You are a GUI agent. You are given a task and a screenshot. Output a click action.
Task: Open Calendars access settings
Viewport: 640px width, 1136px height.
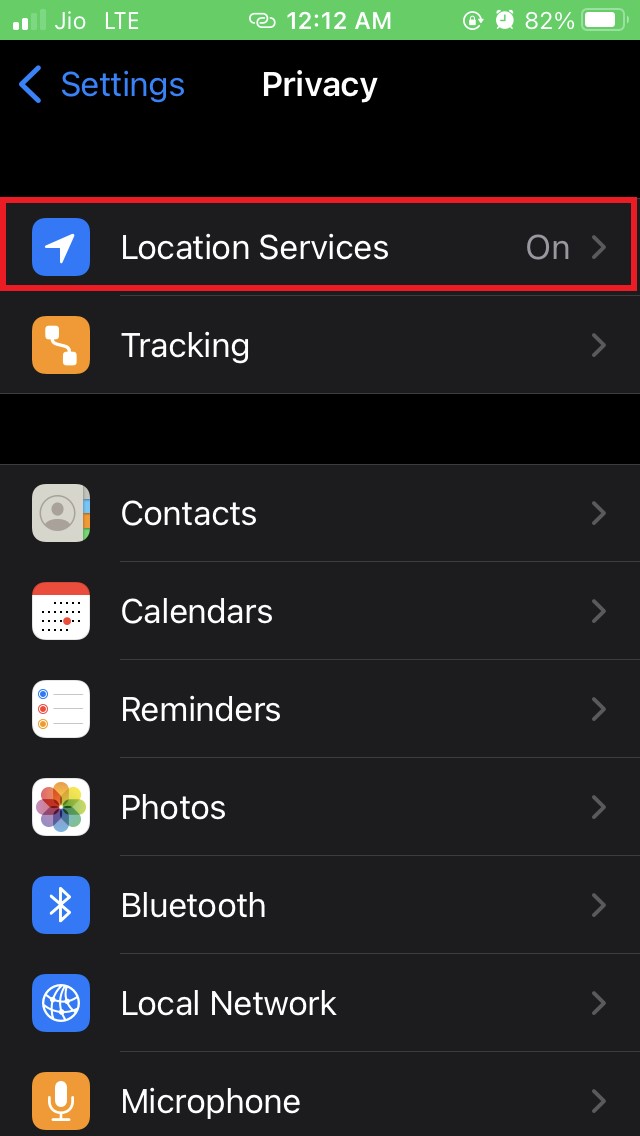[x=320, y=611]
